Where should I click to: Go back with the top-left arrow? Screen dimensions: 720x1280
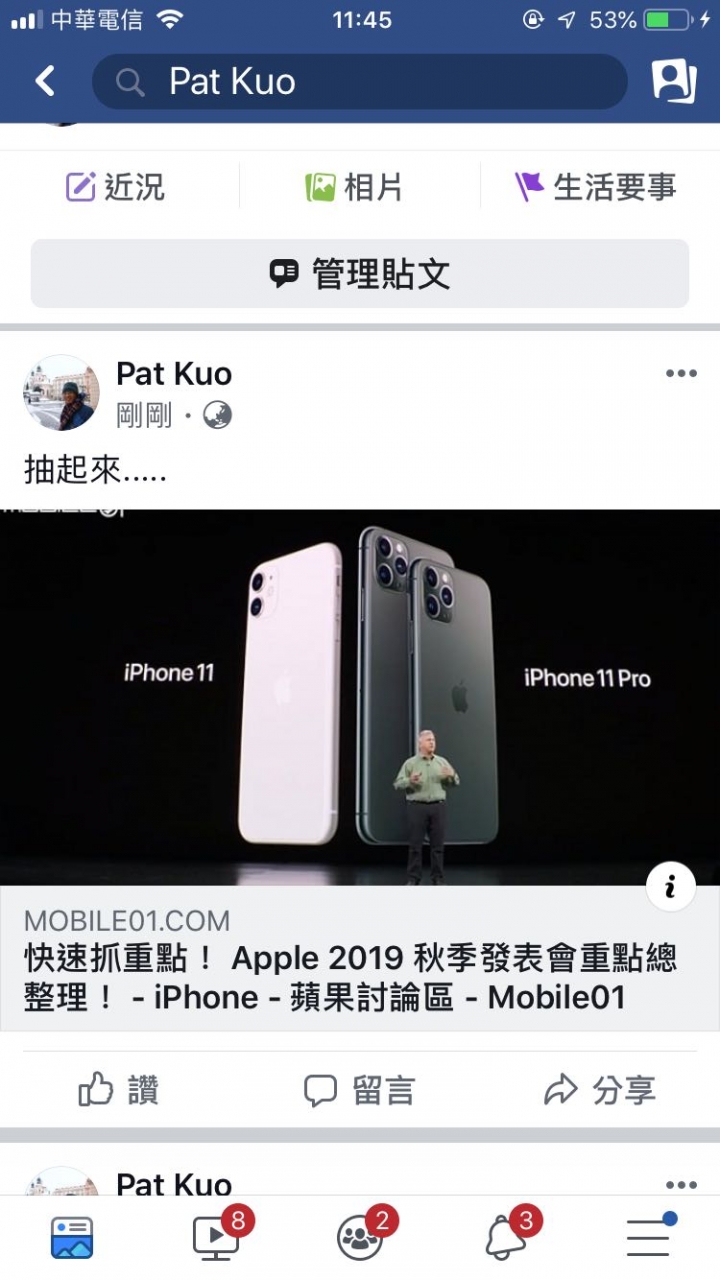[45, 81]
